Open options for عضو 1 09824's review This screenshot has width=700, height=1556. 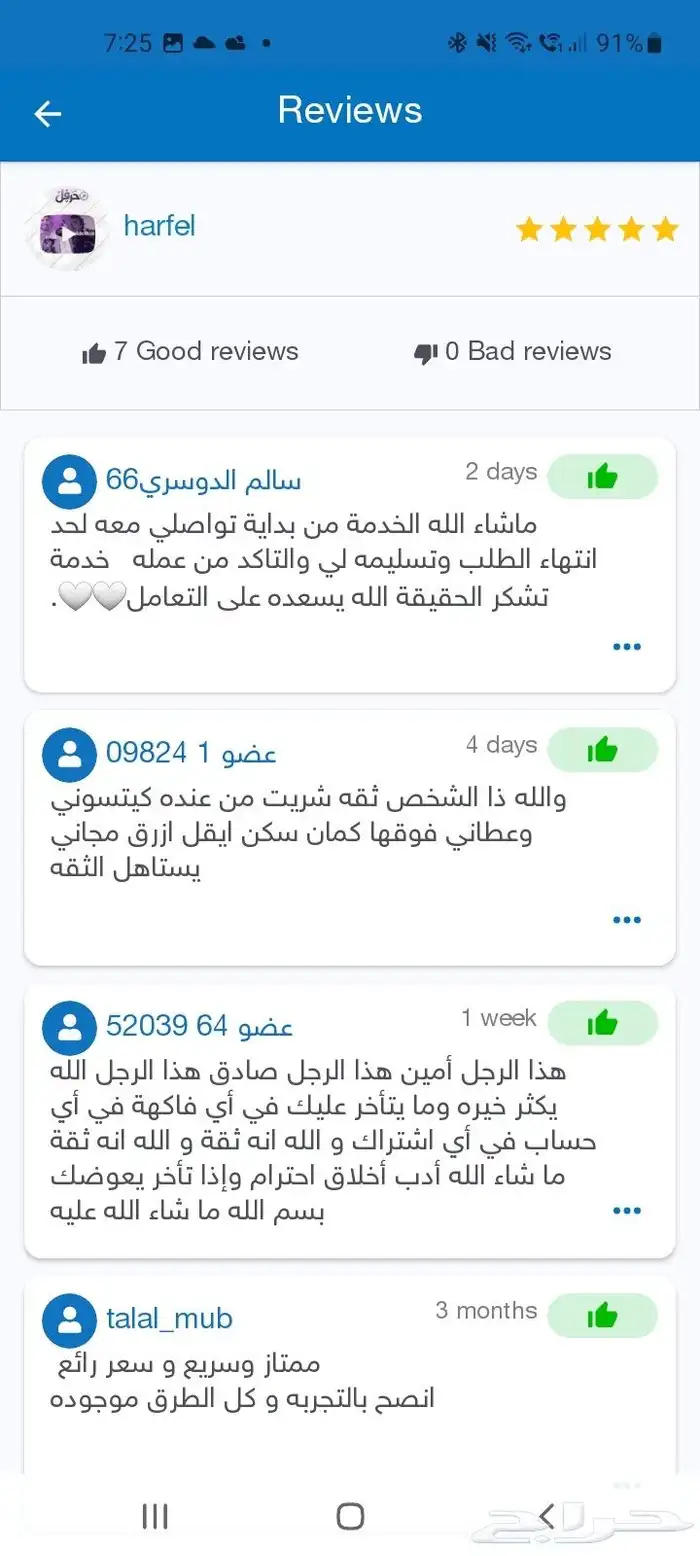(x=626, y=919)
